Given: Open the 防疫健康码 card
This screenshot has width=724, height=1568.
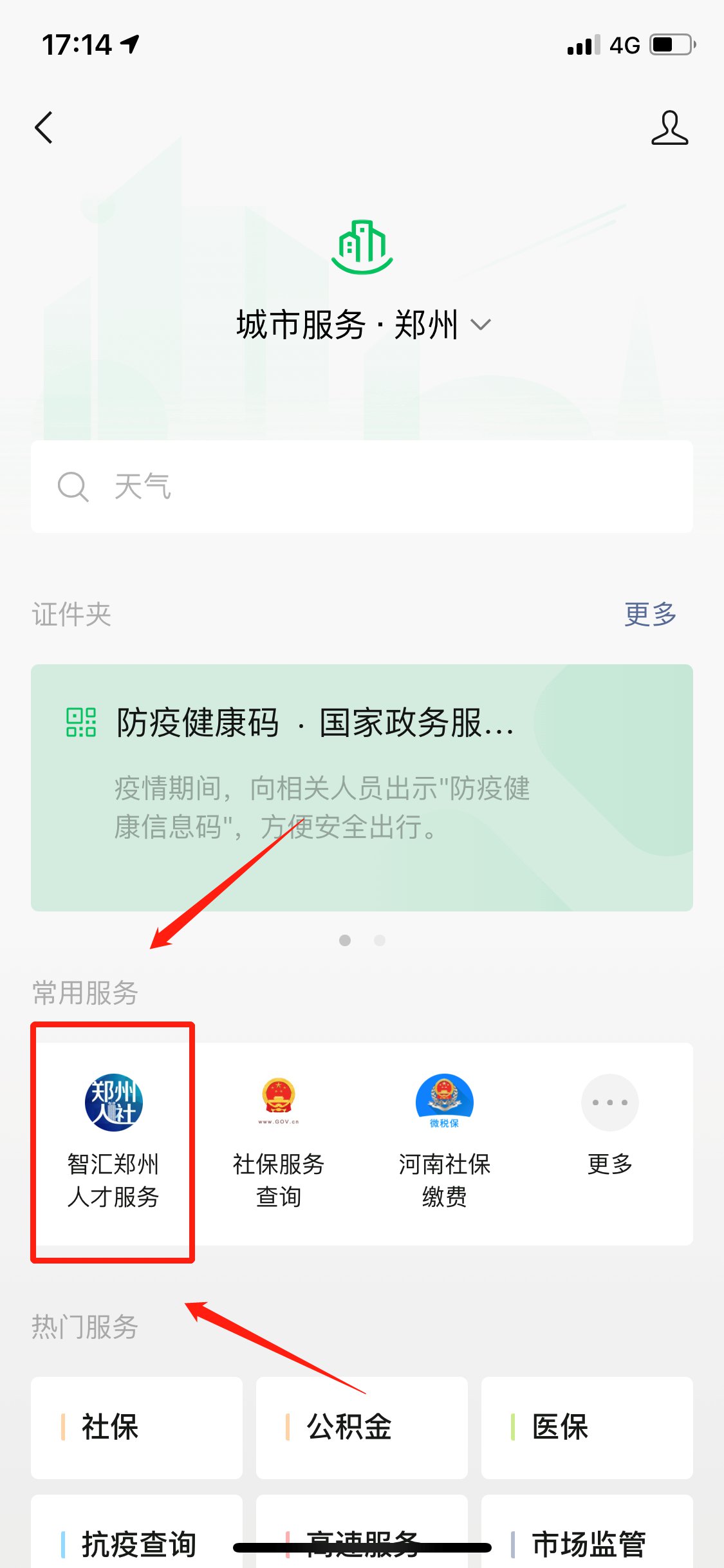Looking at the screenshot, I should tap(362, 787).
